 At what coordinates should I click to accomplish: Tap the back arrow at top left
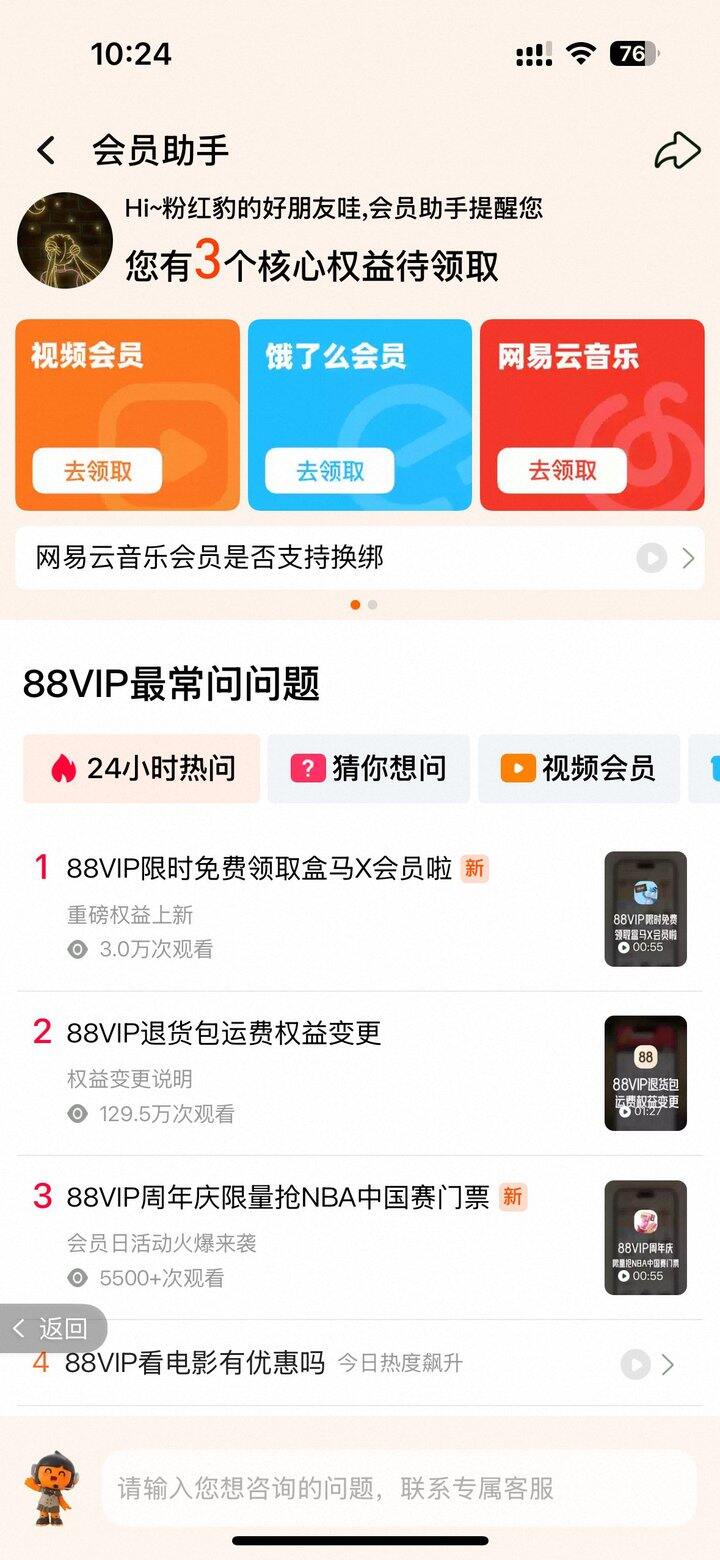(x=45, y=147)
